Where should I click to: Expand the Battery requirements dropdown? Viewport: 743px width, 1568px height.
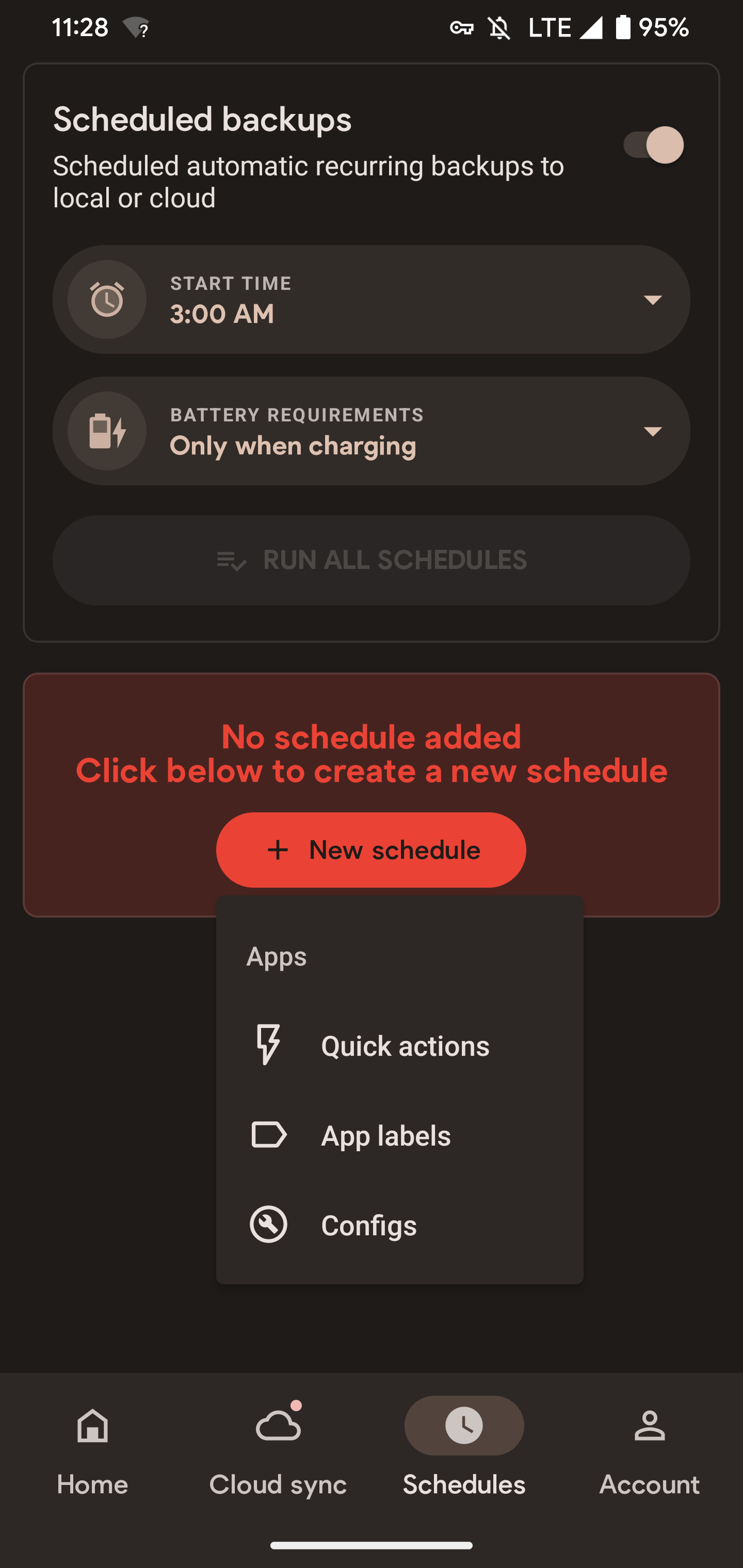[x=371, y=431]
